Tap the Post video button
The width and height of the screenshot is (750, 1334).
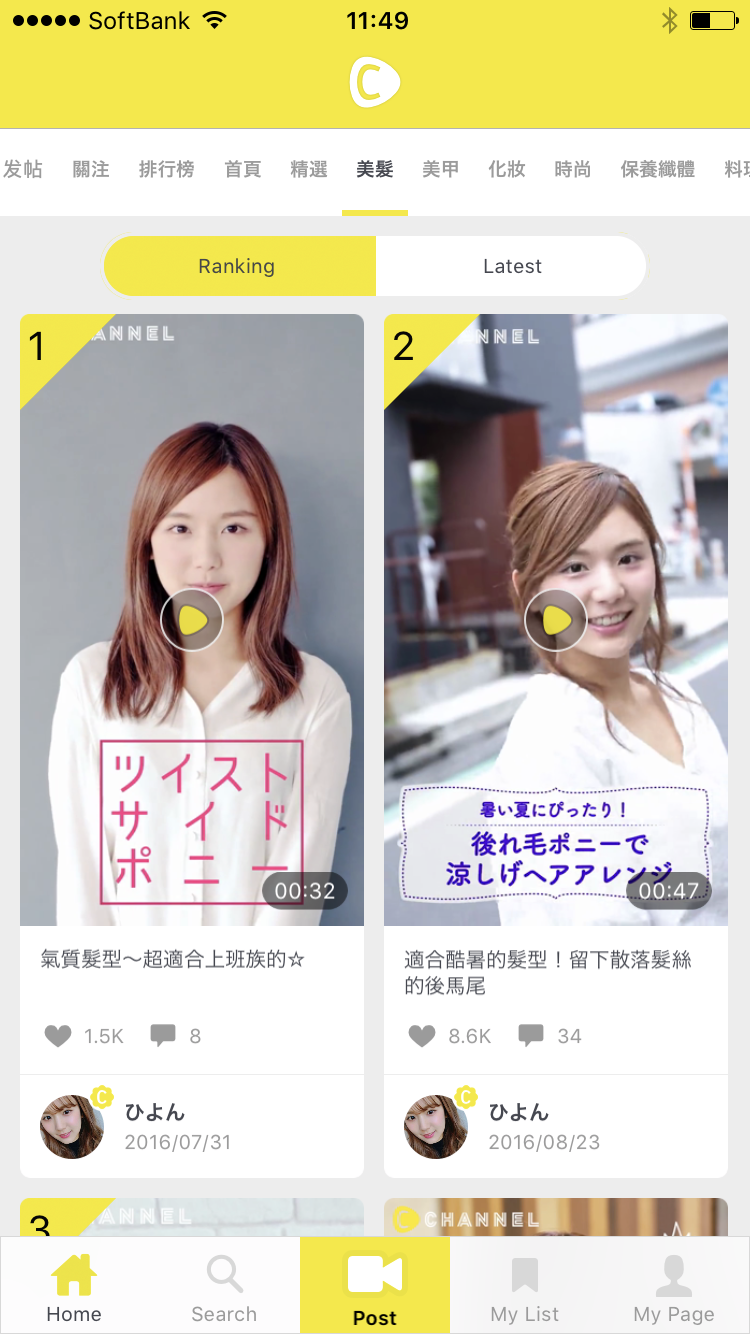pyautogui.click(x=375, y=1286)
